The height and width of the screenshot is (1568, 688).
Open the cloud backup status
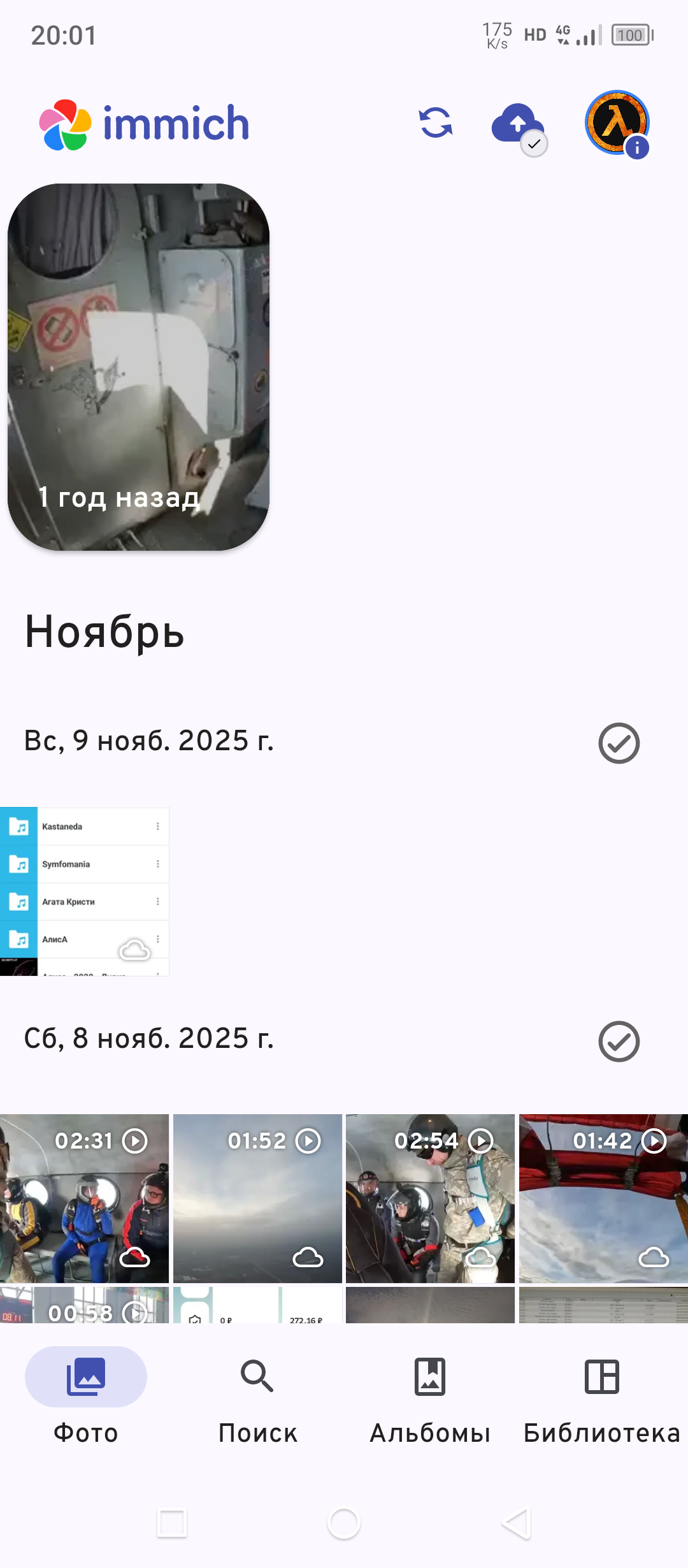click(519, 125)
